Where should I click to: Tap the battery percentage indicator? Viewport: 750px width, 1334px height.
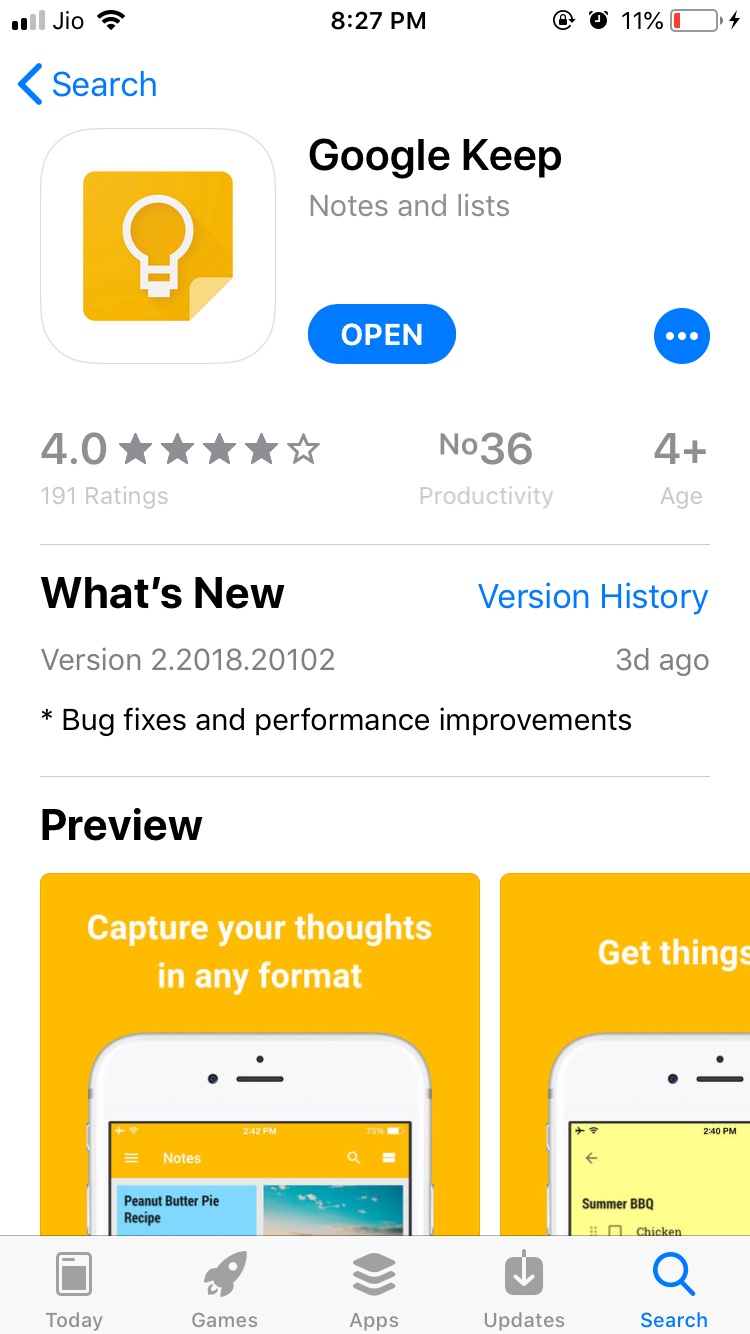(642, 19)
